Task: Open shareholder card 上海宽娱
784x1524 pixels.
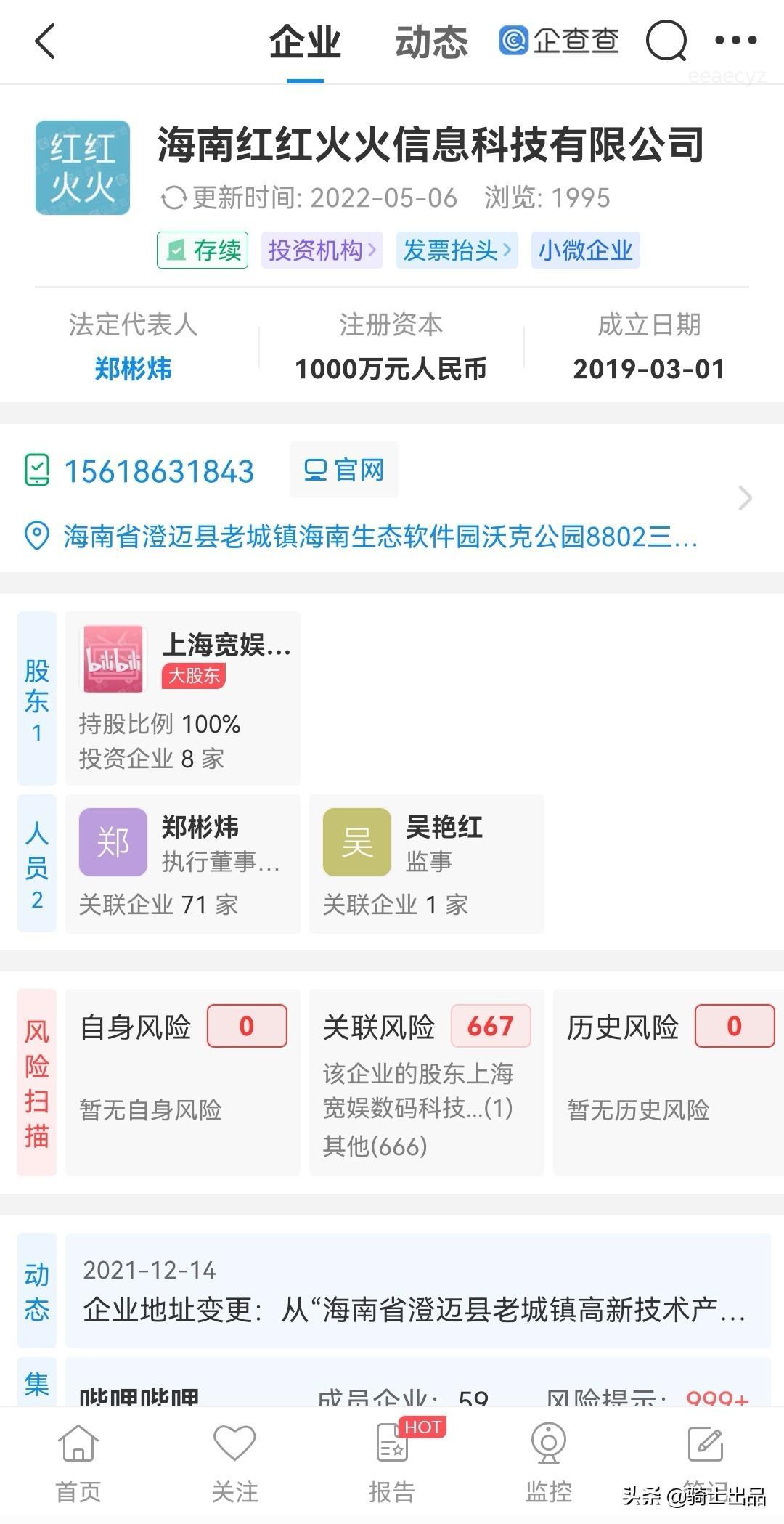Action: tap(183, 698)
